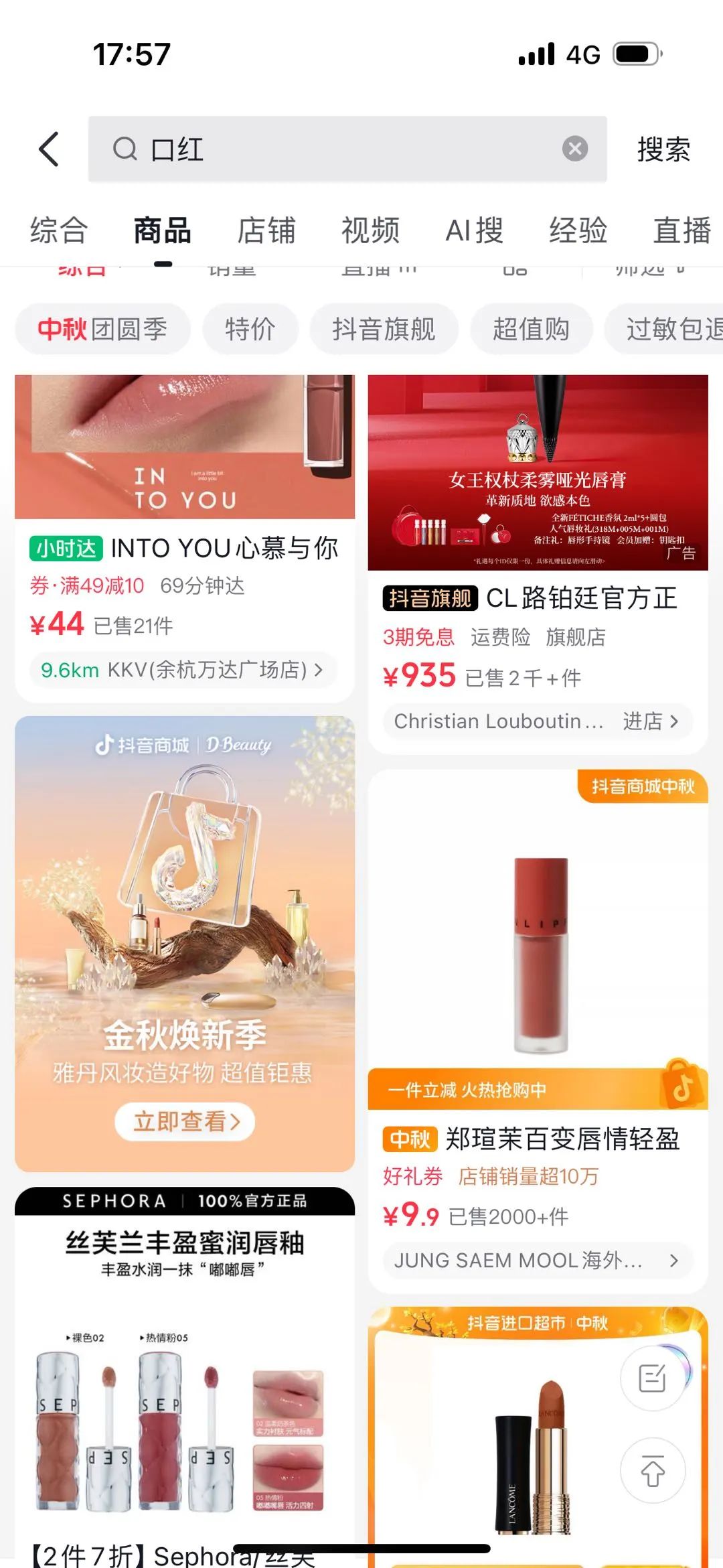Tap the back-to-top arrow button
This screenshot has width=723, height=1568.
pyautogui.click(x=653, y=1472)
